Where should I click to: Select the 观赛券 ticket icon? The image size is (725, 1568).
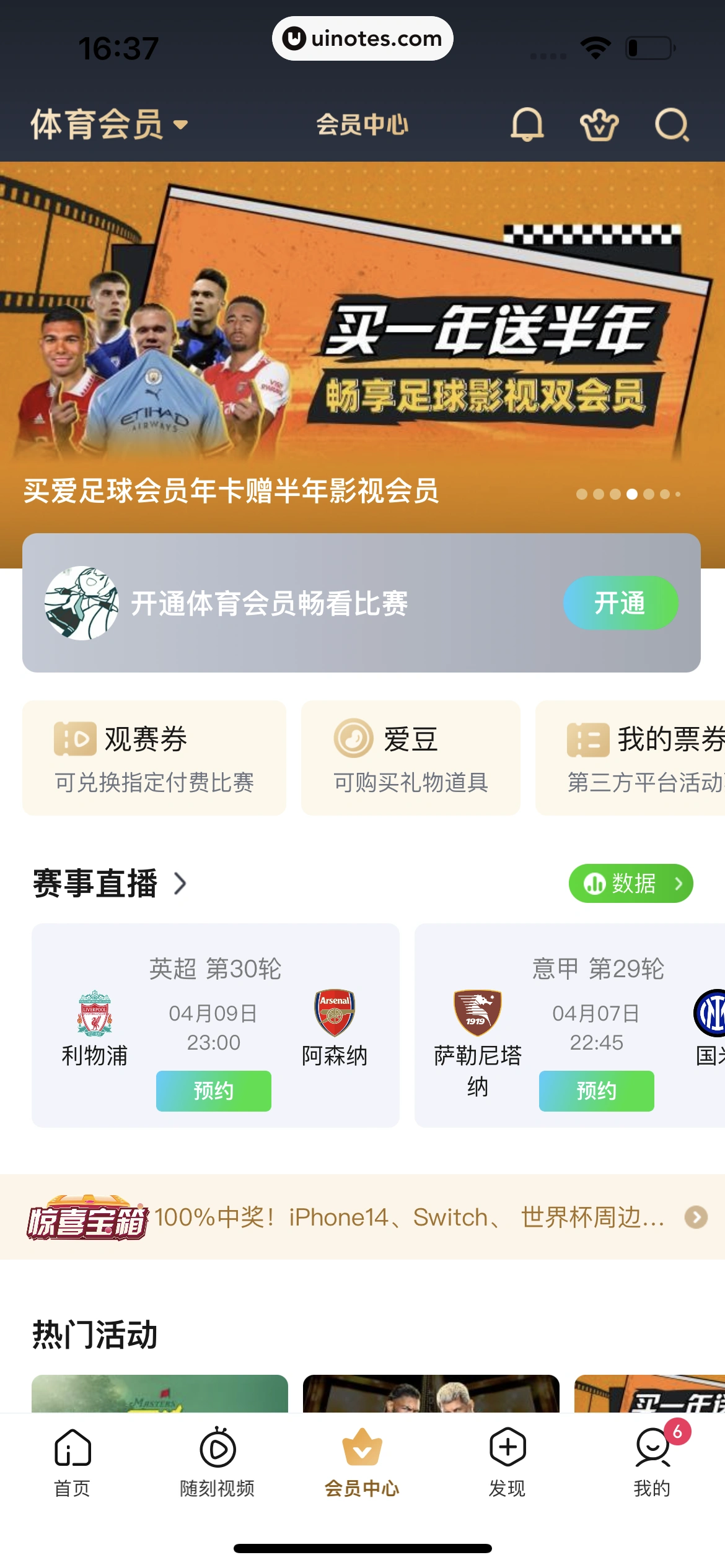tap(74, 739)
